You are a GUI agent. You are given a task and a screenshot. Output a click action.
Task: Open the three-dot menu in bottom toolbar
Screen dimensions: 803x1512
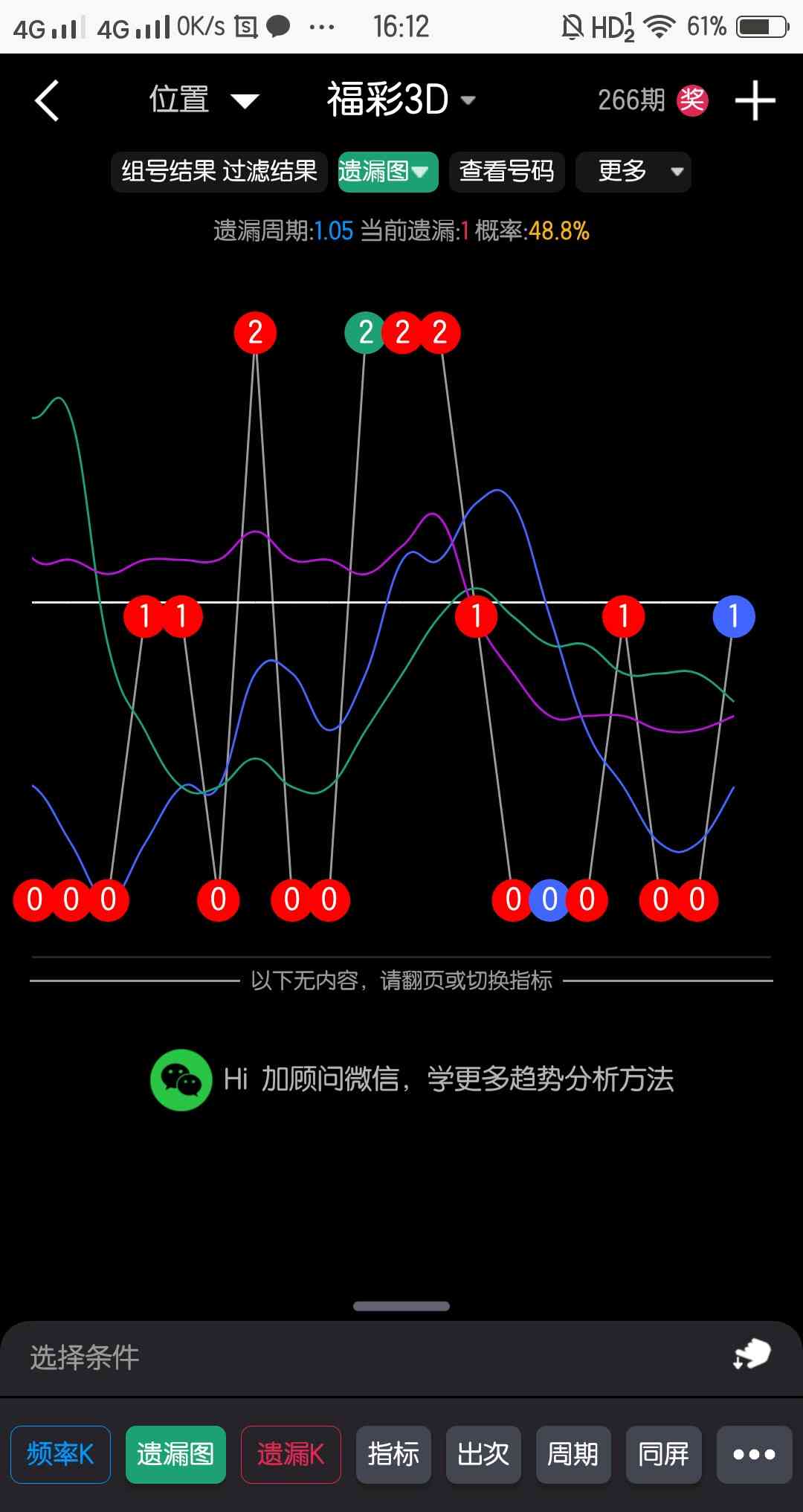click(754, 1455)
